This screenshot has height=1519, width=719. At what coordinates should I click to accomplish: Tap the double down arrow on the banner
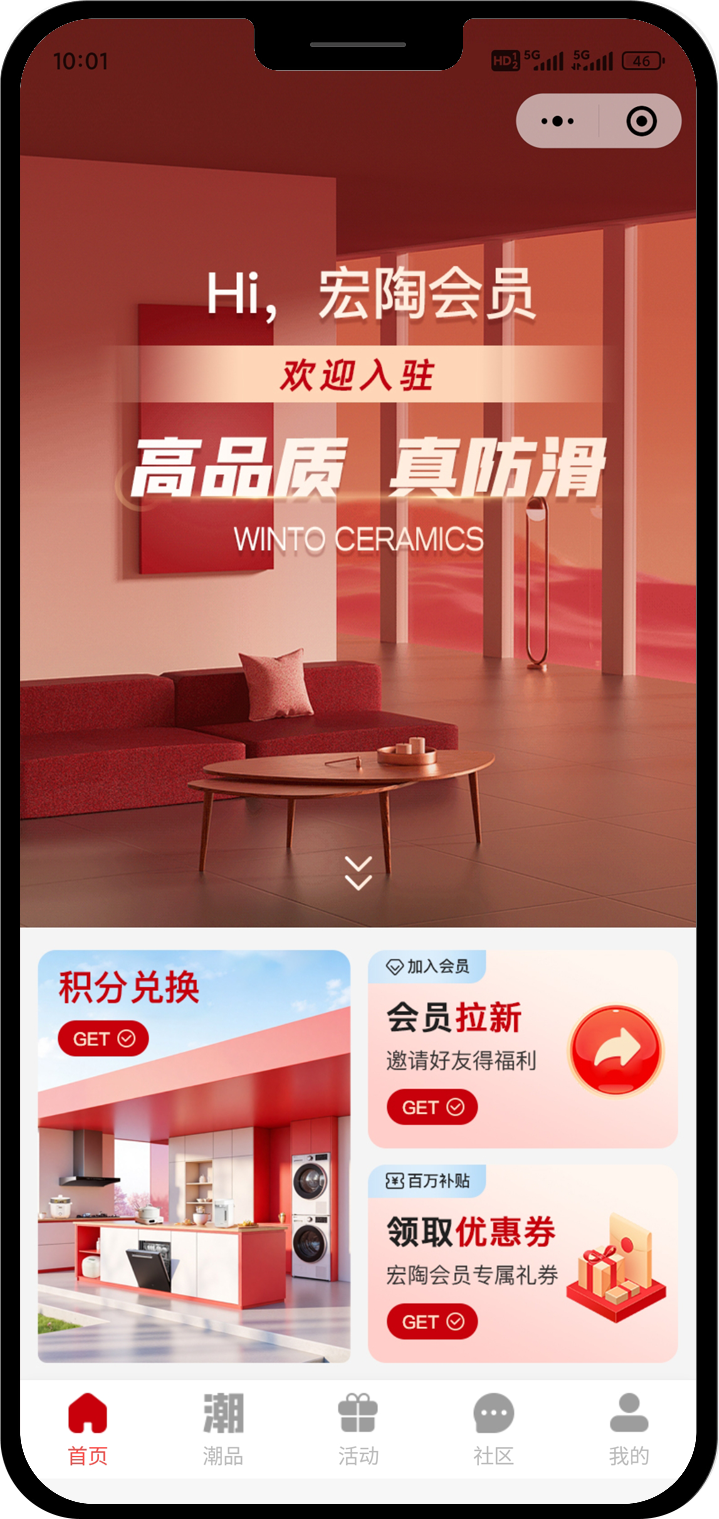tap(358, 873)
